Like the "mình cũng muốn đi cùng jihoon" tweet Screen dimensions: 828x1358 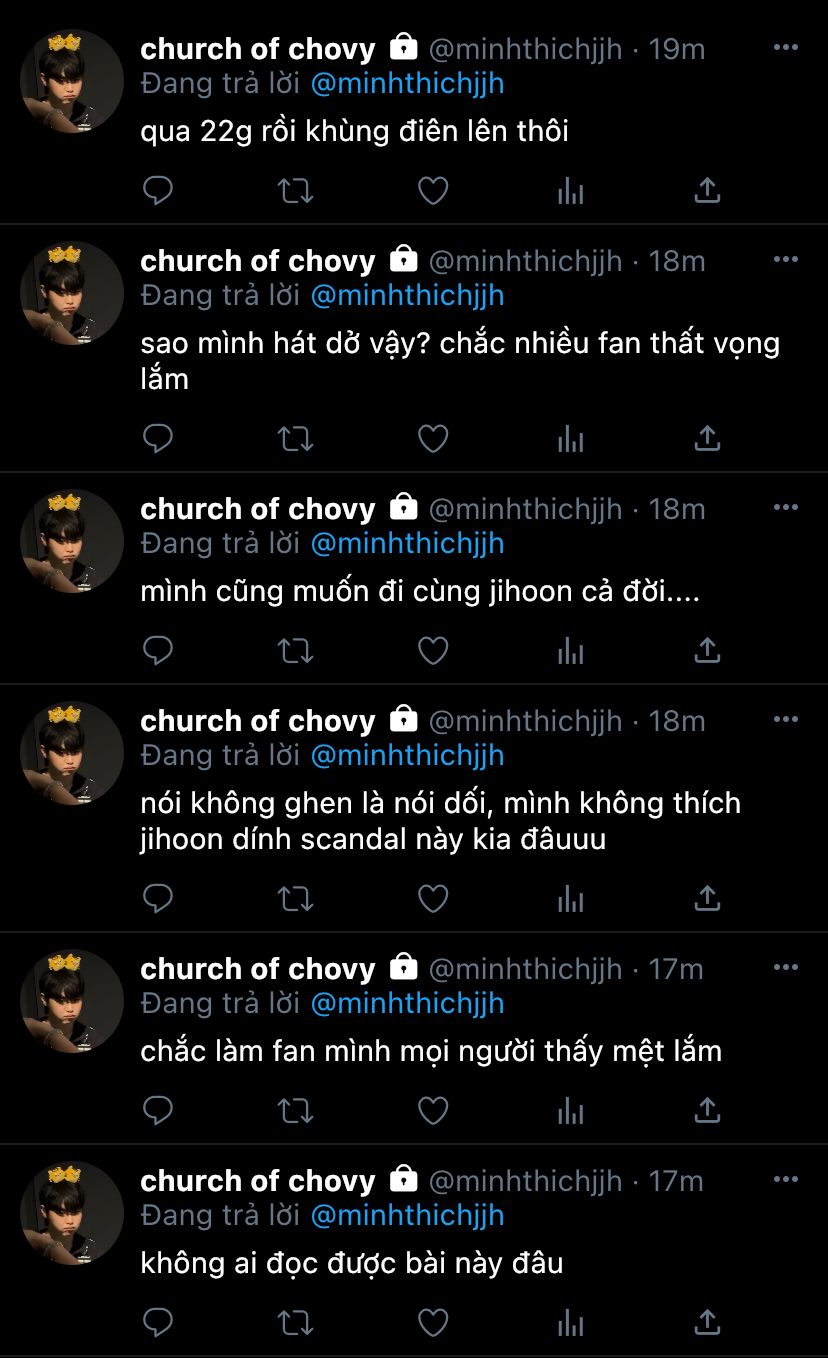tap(432, 651)
